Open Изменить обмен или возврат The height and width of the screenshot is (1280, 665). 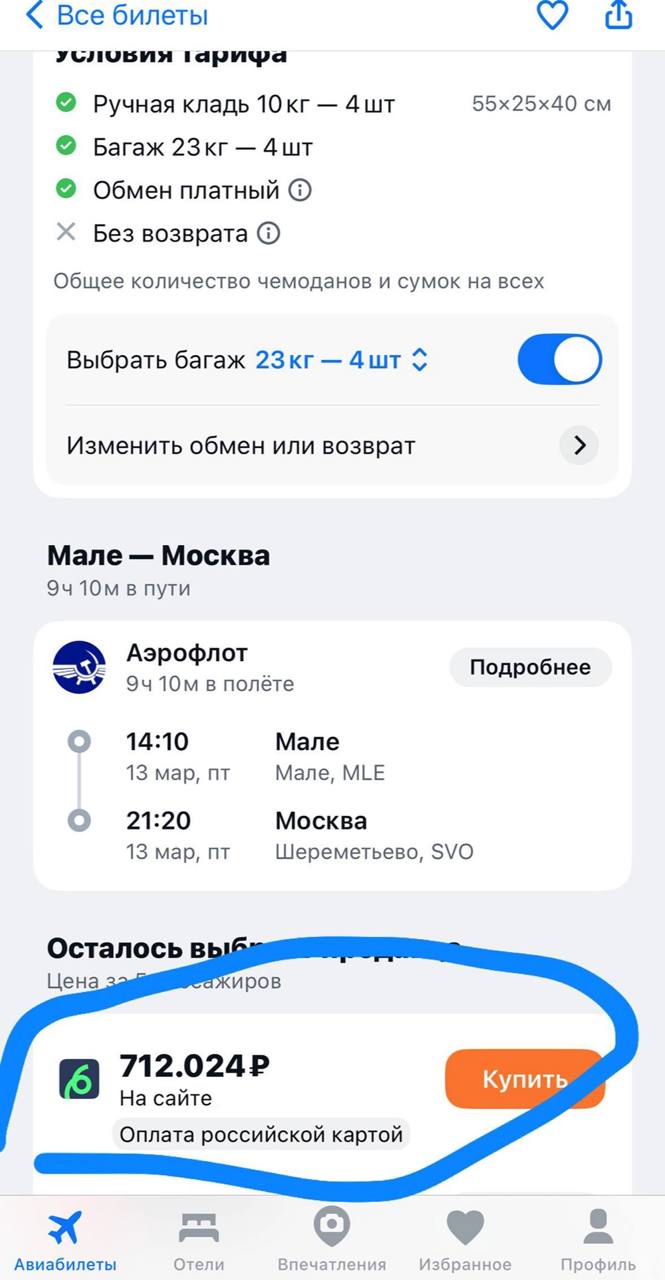332,446
